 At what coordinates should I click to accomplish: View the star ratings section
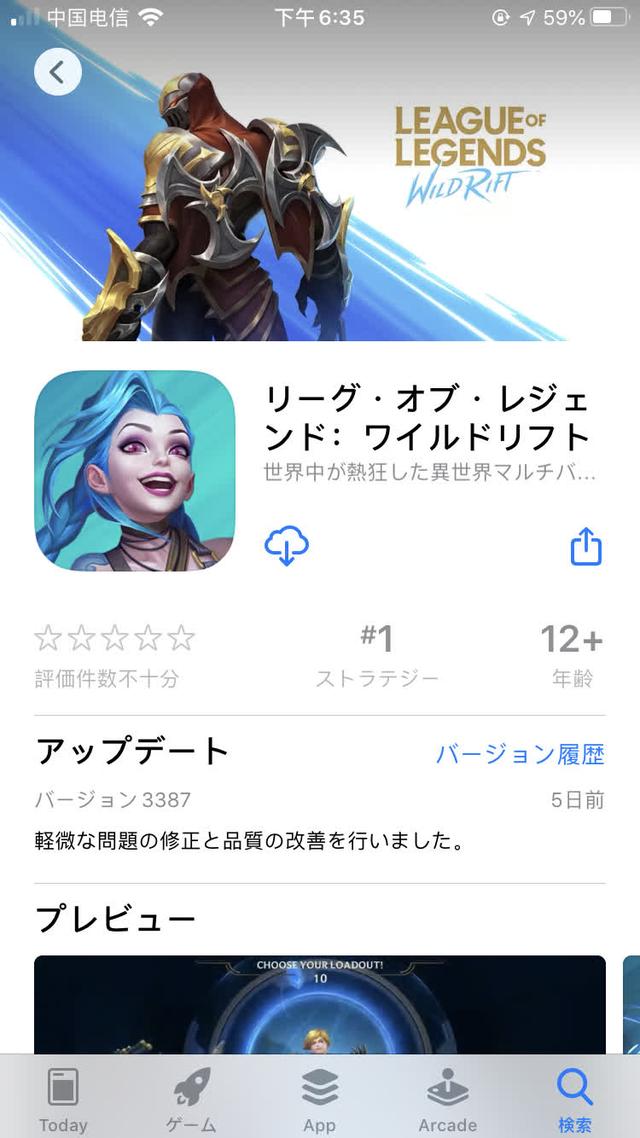(x=114, y=655)
